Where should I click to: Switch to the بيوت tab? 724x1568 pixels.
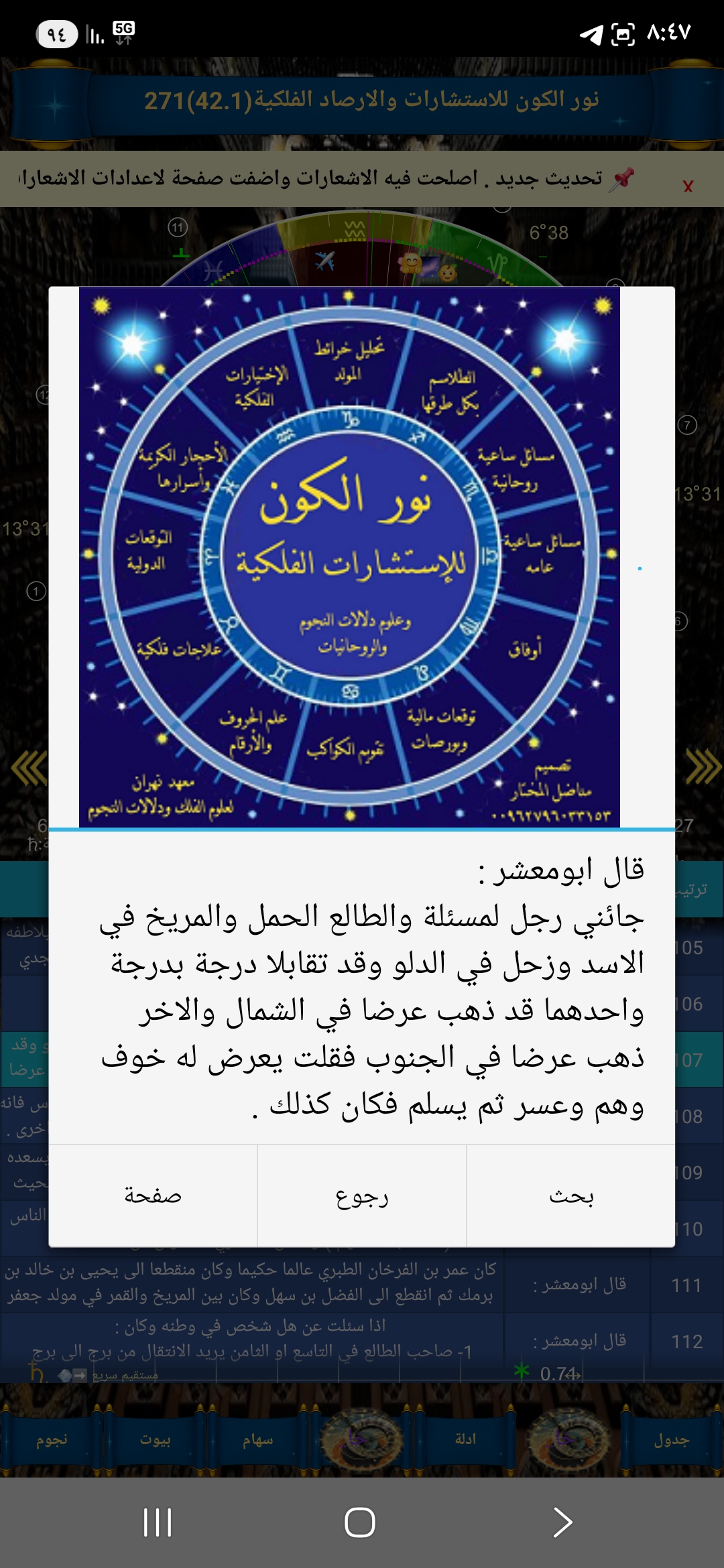coord(155,1439)
